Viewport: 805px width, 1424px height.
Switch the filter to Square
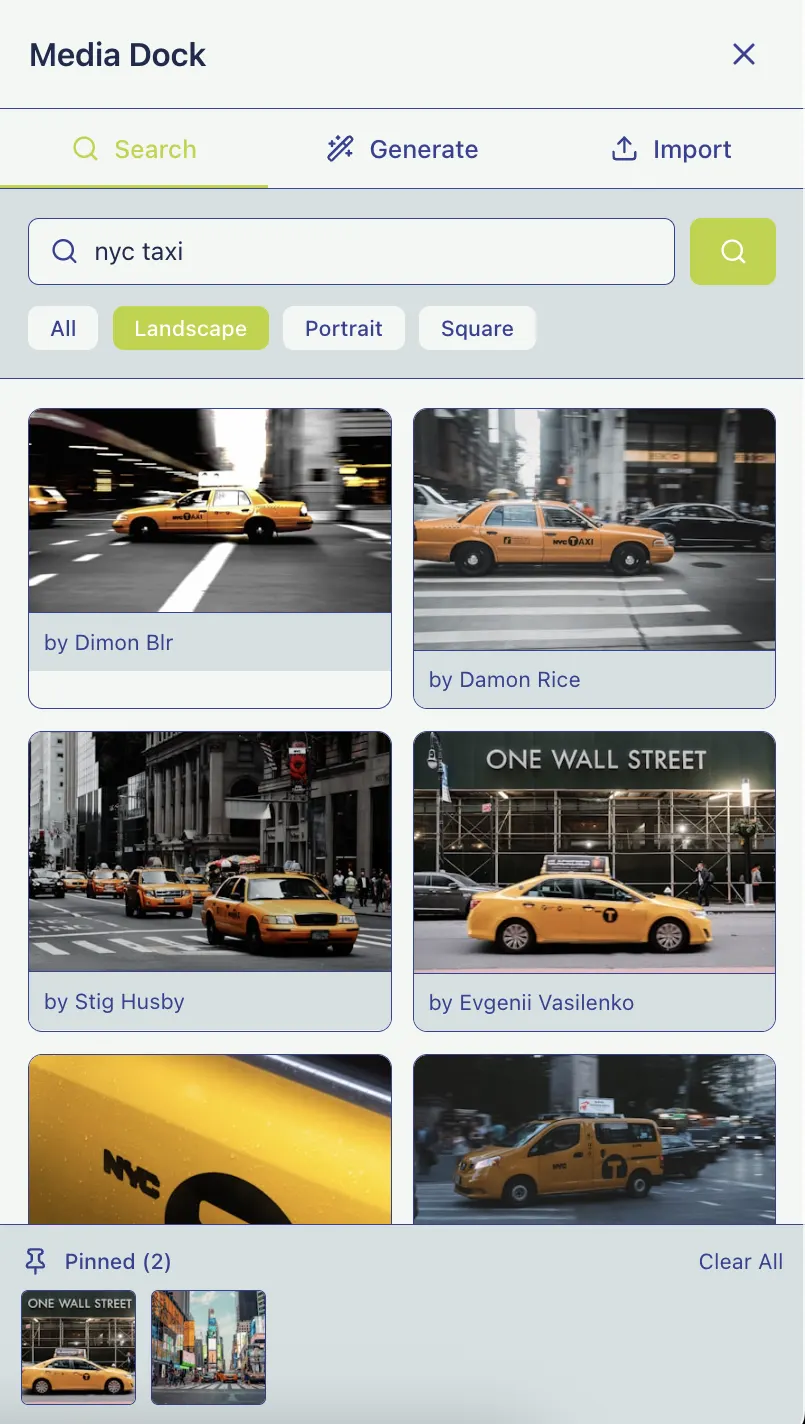click(477, 328)
